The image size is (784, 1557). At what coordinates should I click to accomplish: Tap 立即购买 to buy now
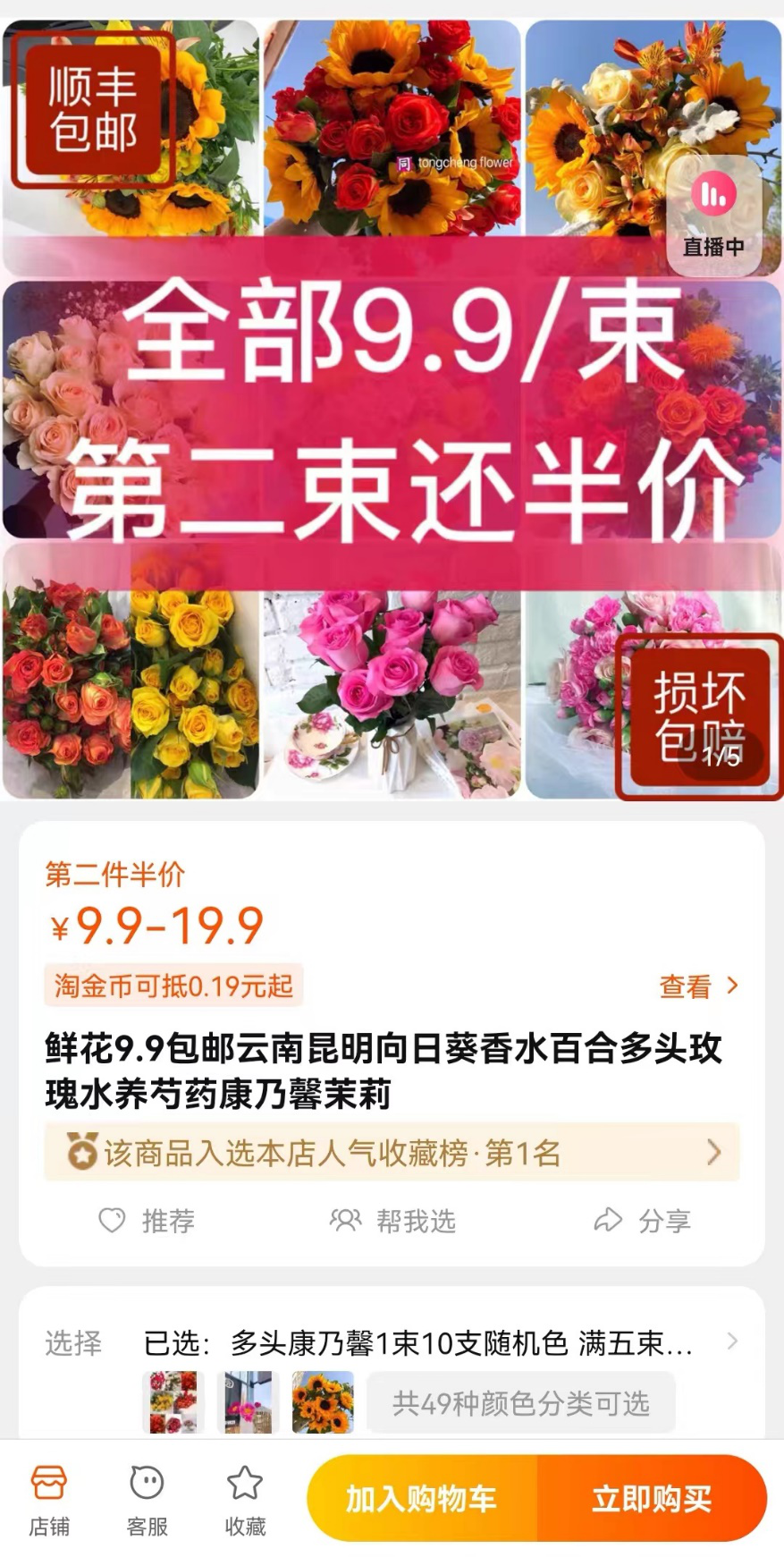pyautogui.click(x=652, y=1498)
